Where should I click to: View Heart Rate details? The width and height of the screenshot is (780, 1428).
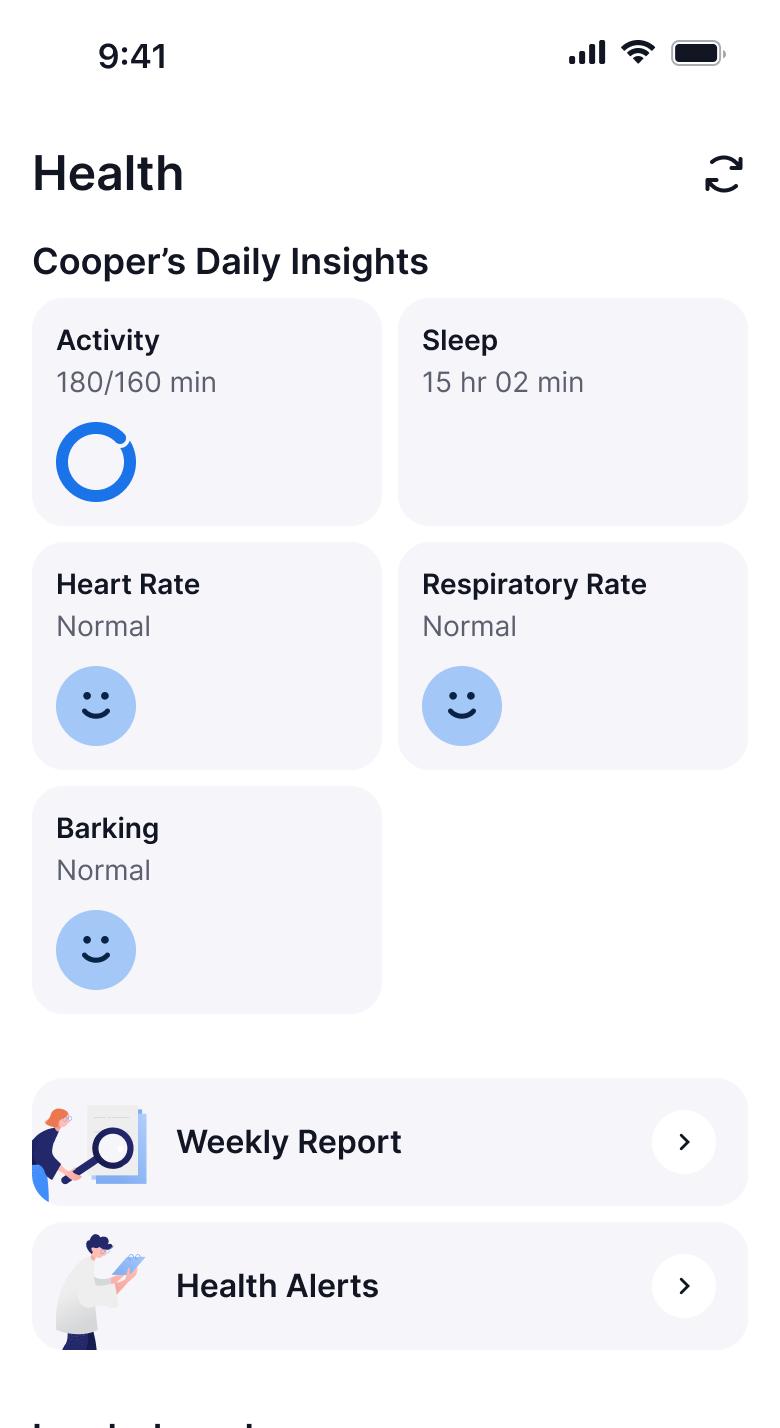207,656
